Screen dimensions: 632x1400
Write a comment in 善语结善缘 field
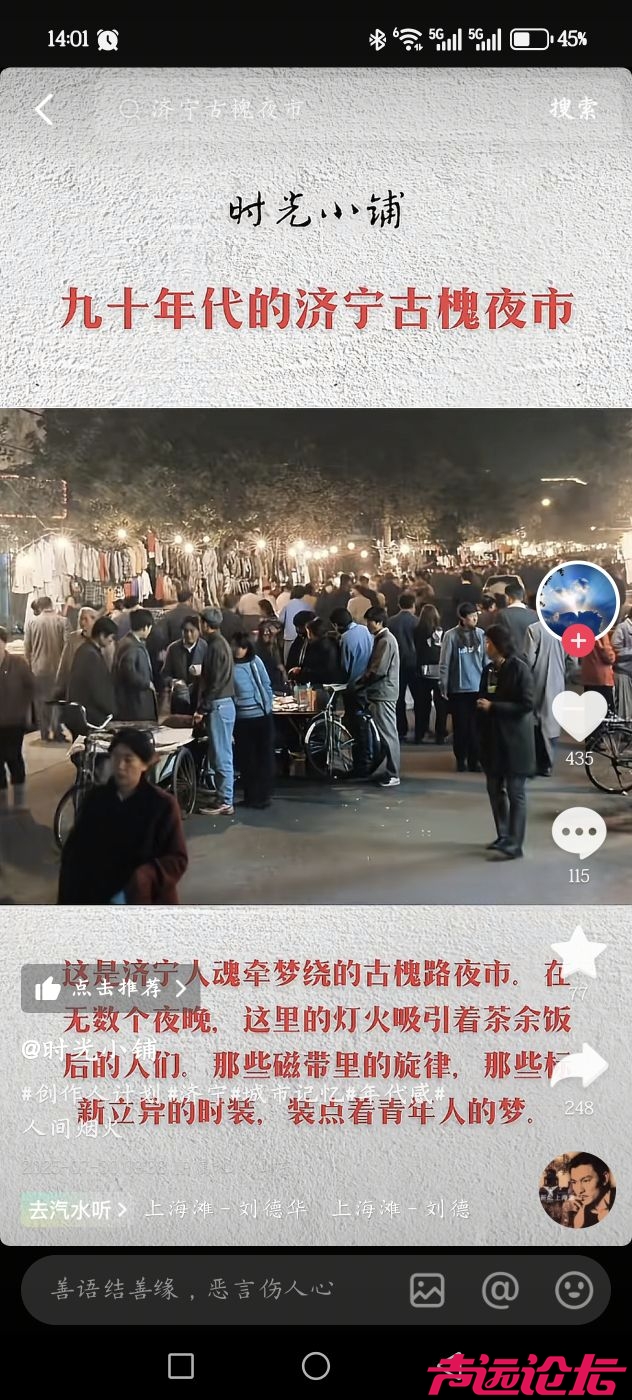tap(200, 1289)
